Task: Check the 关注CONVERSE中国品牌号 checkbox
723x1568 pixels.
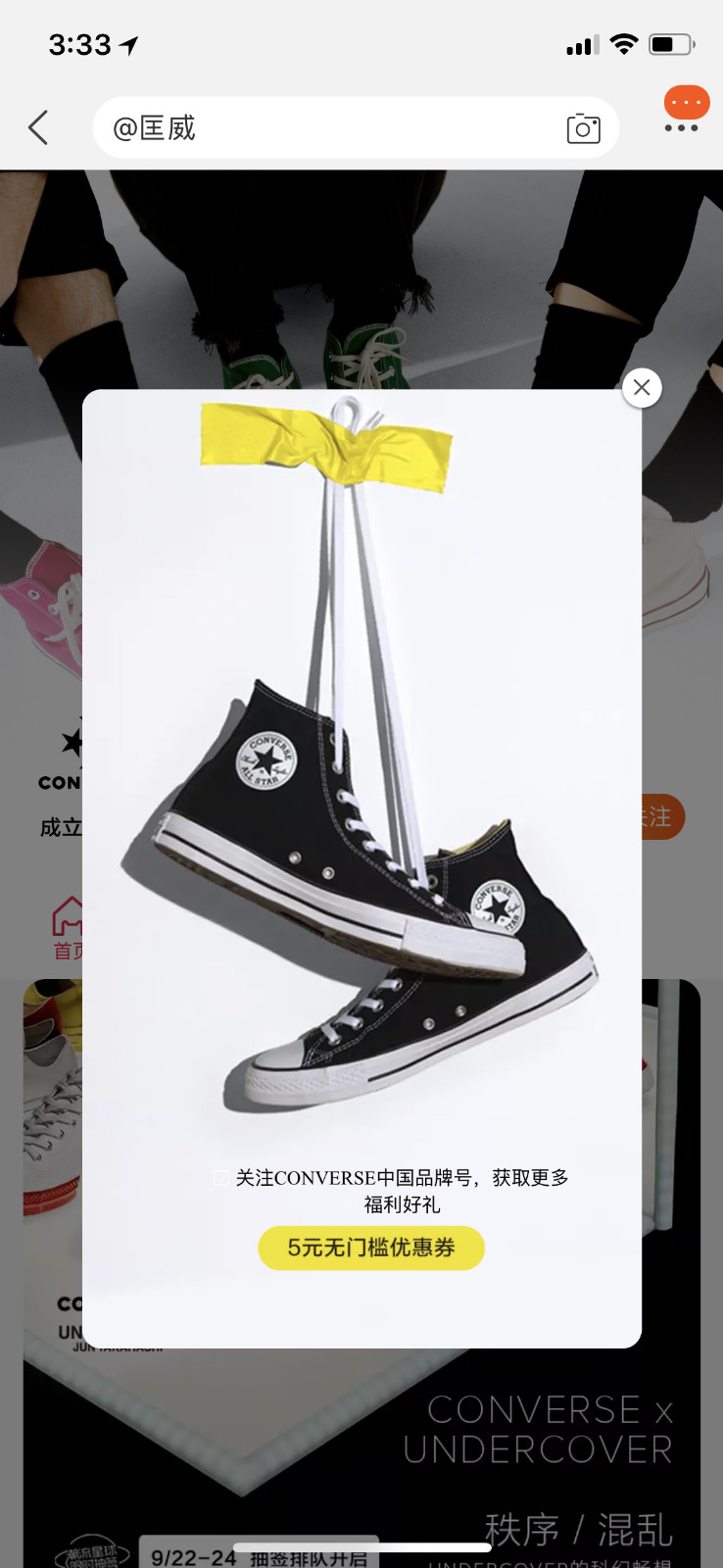Action: (x=222, y=1178)
